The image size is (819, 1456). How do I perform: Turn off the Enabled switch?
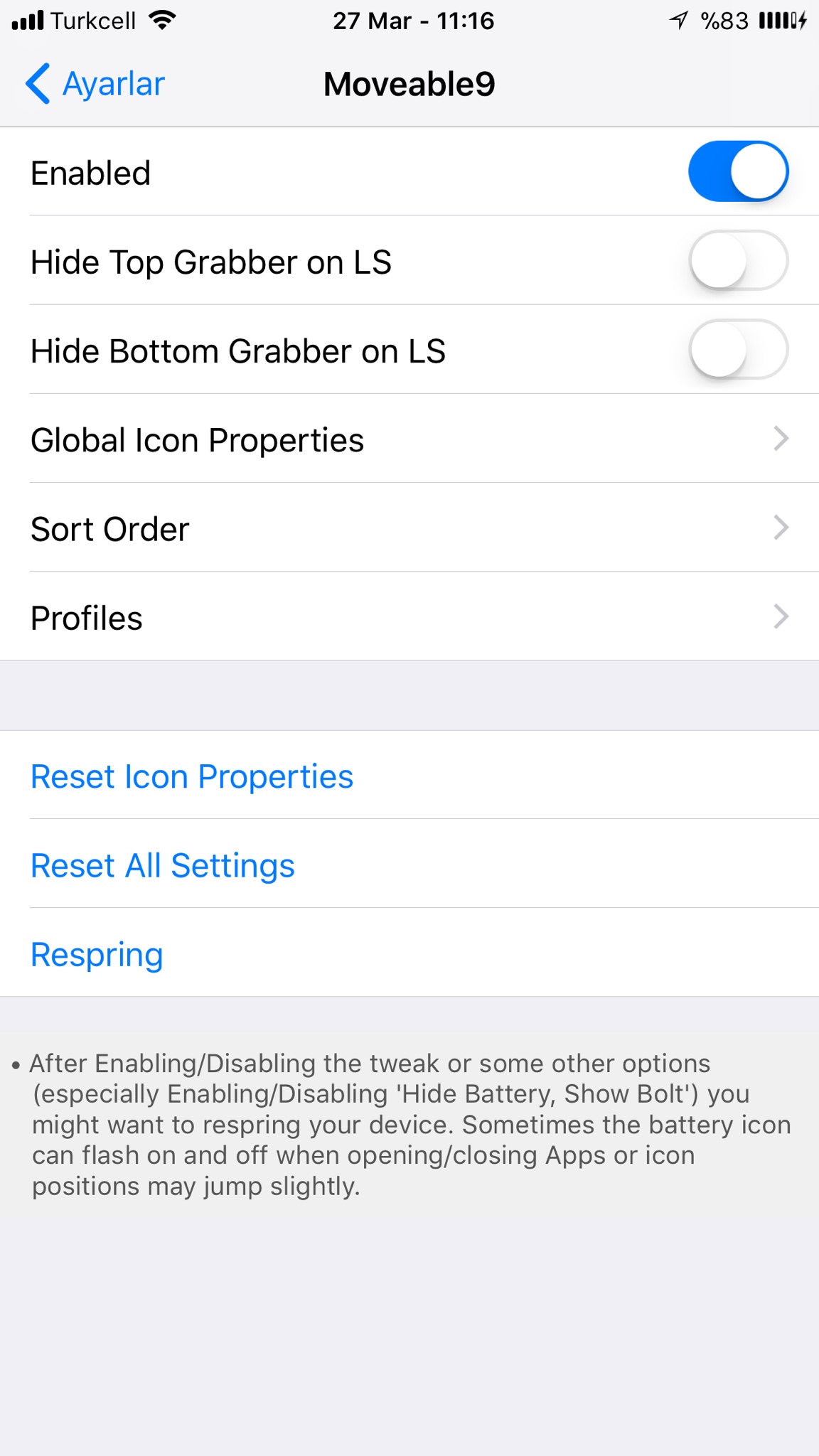click(x=737, y=171)
